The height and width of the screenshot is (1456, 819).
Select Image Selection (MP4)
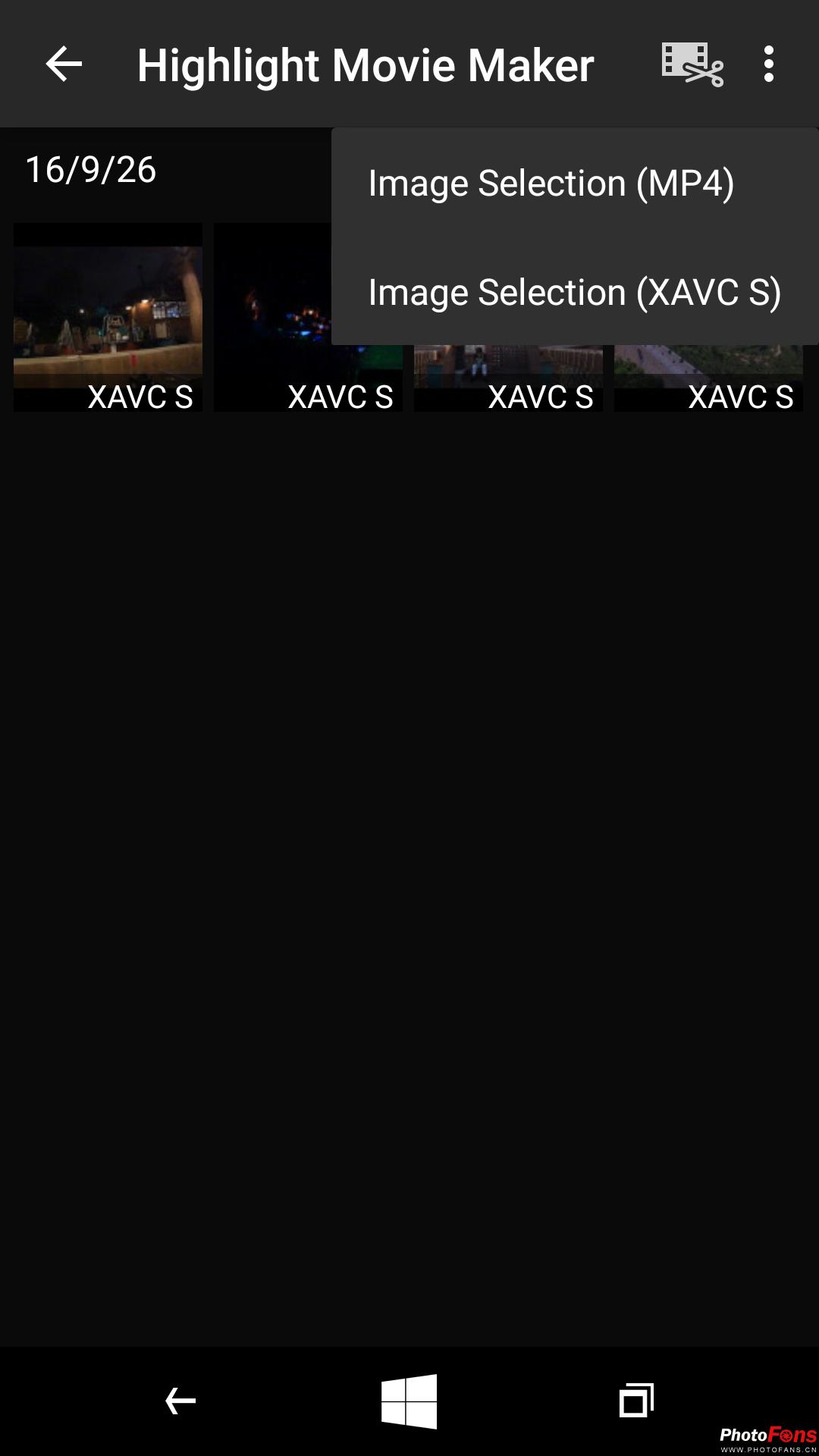click(551, 184)
